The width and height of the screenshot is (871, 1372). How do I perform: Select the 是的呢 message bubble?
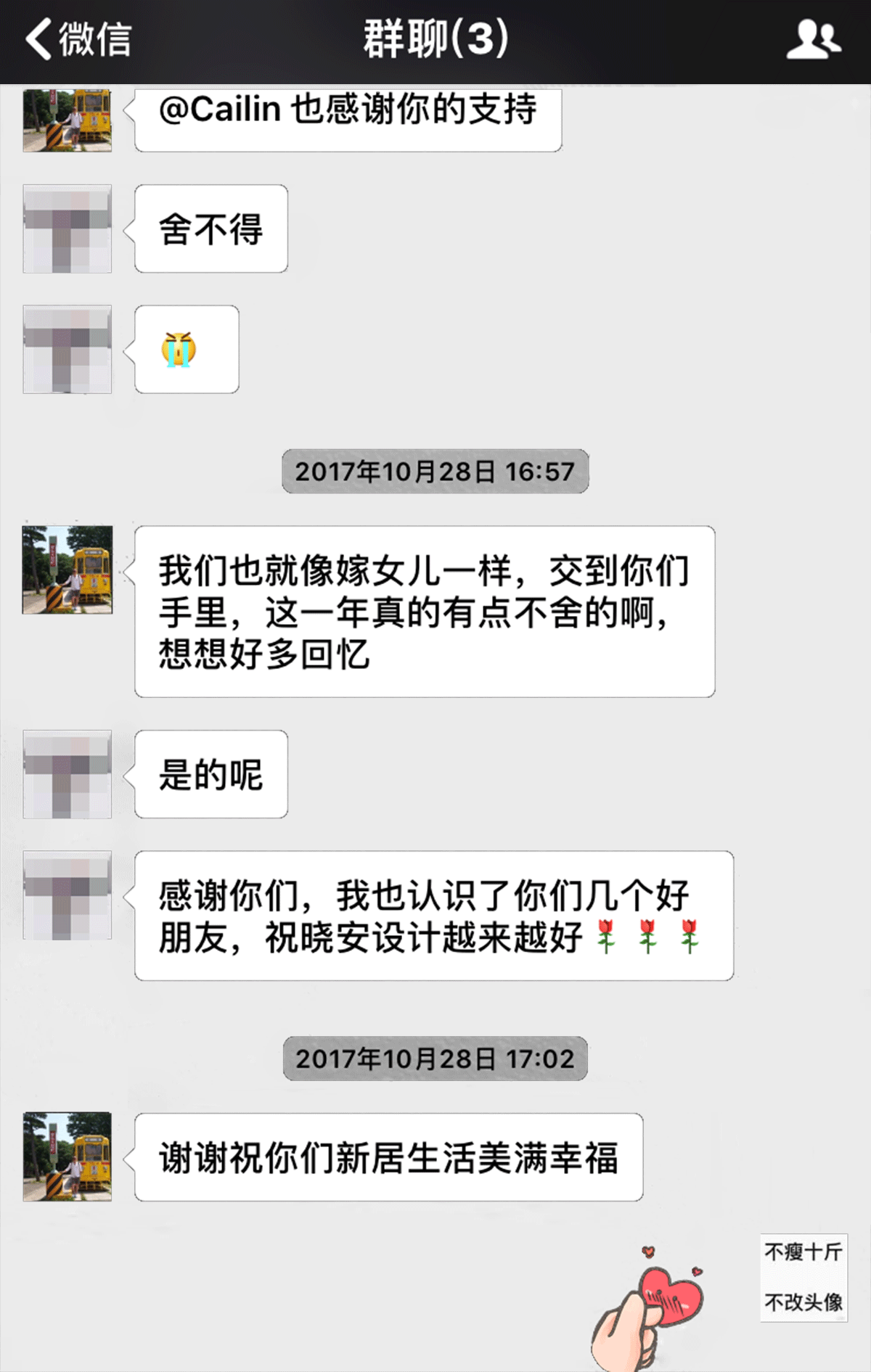(210, 775)
